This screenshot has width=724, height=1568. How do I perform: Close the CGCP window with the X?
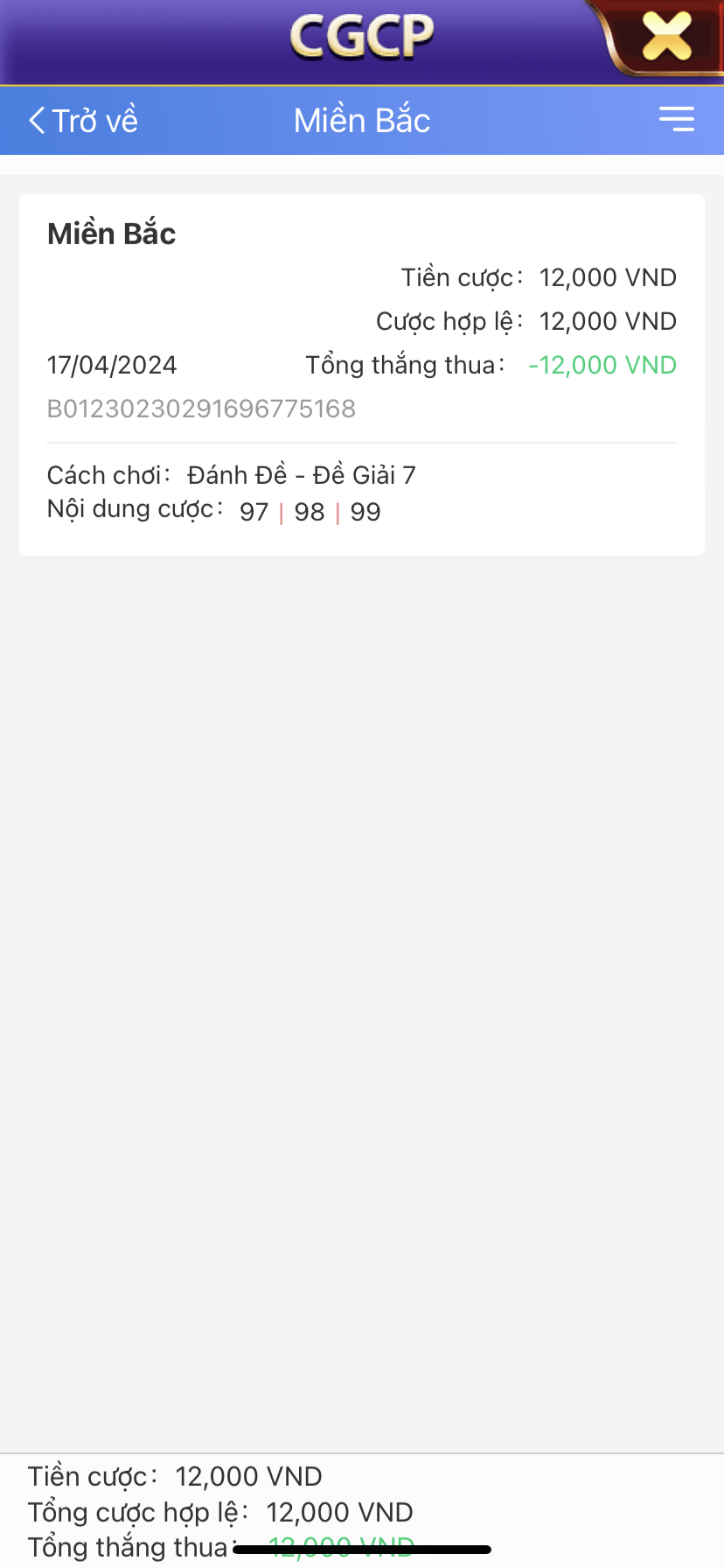(666, 37)
